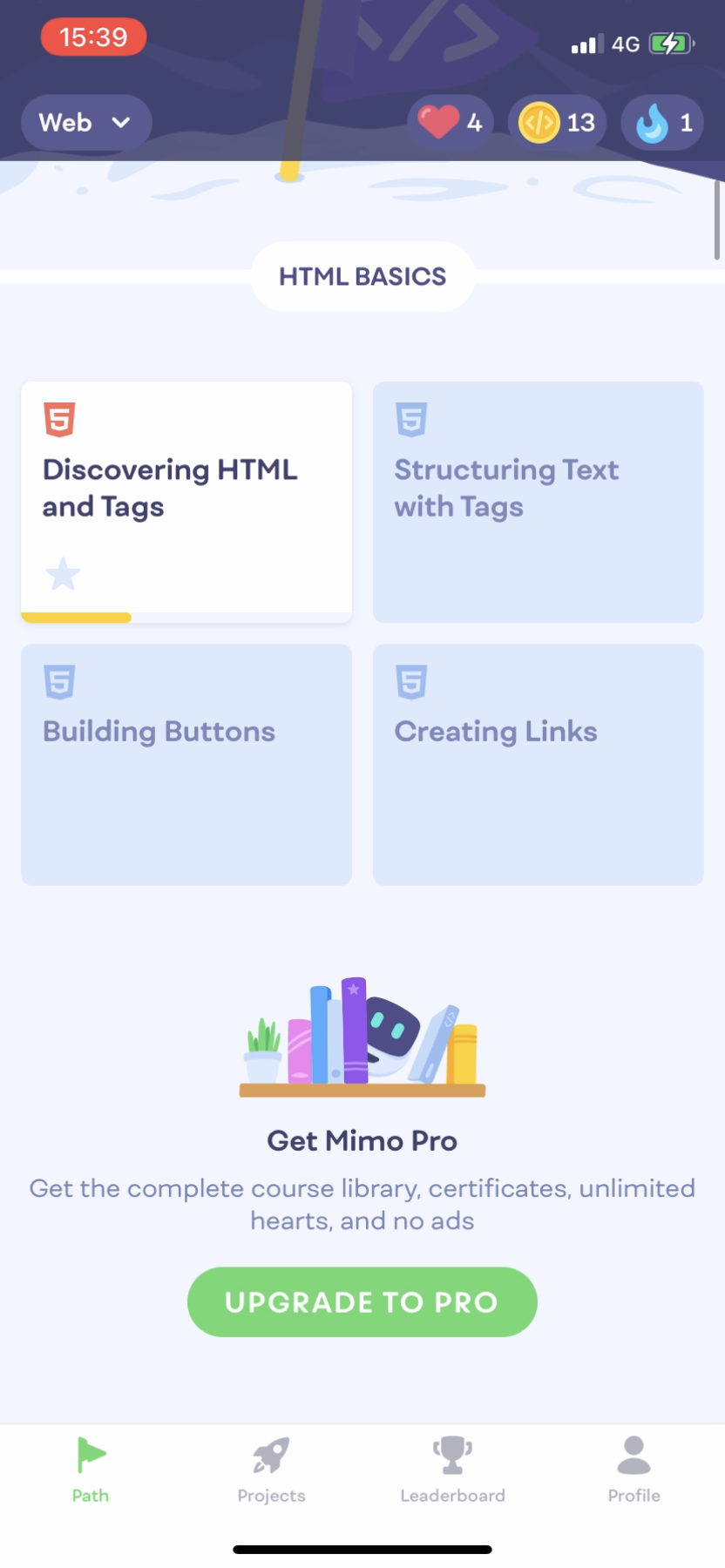Tap the UPGRADE TO PRO button
The height and width of the screenshot is (1568, 725).
(x=362, y=1301)
